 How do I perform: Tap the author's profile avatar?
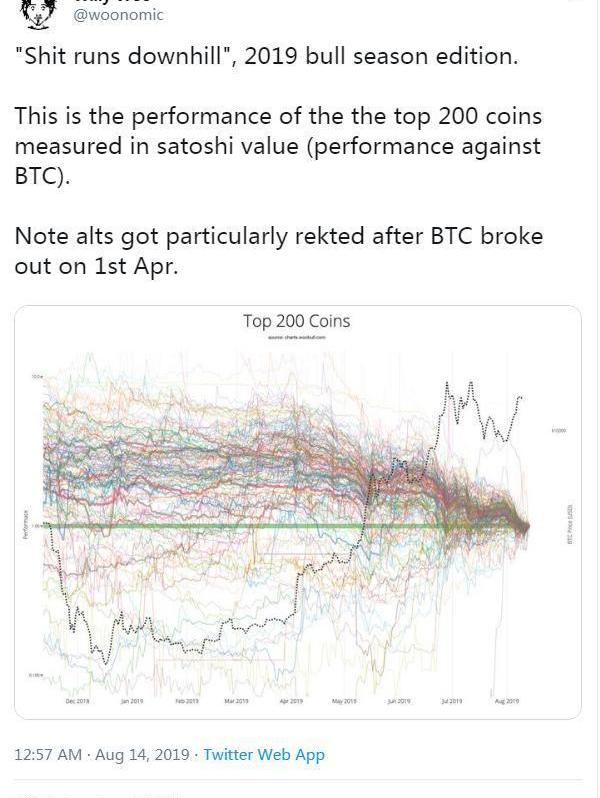(35, 12)
